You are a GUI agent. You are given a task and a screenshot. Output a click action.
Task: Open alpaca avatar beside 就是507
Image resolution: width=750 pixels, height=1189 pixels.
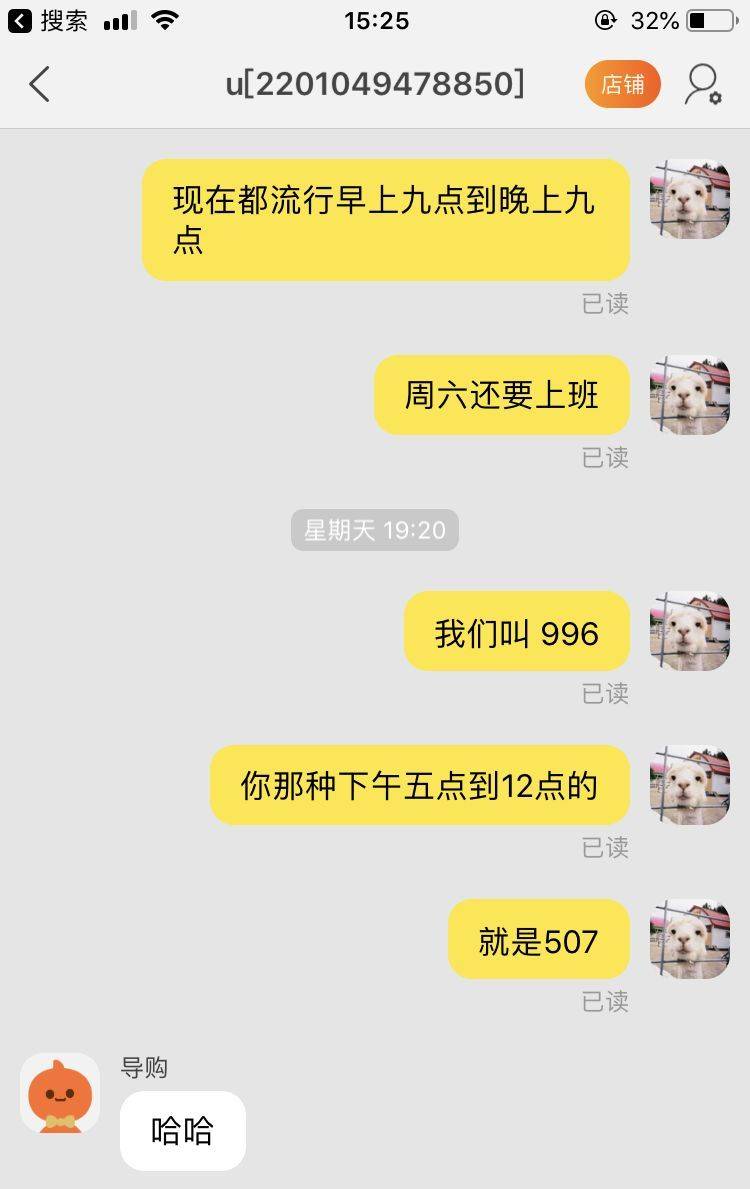pos(689,939)
